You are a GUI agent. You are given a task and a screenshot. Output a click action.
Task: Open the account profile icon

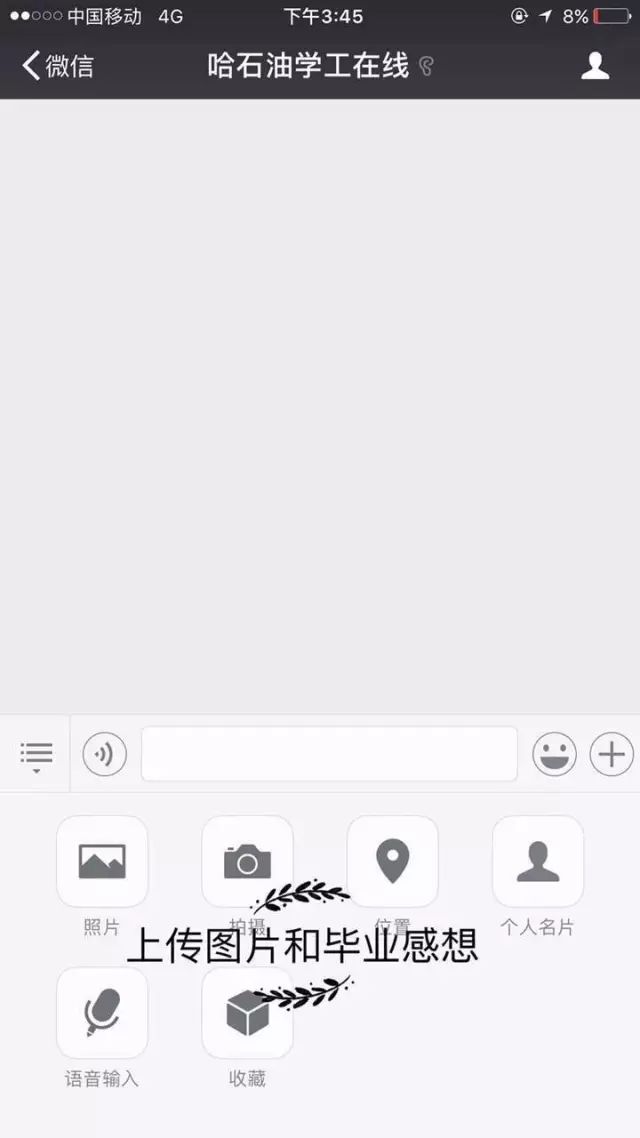595,66
